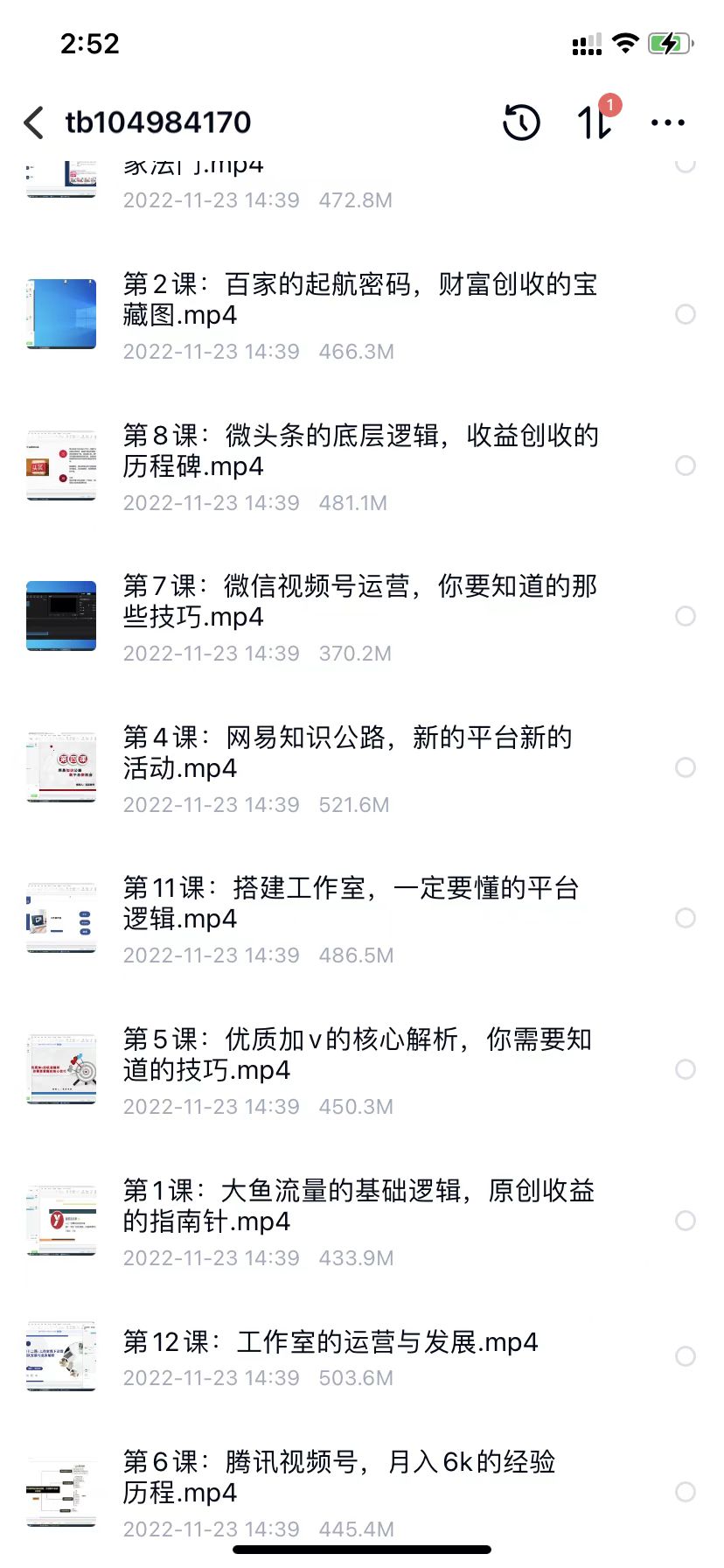Screen dimensions: 724x1568
Task: Open the recent history clock icon
Action: pos(521,122)
